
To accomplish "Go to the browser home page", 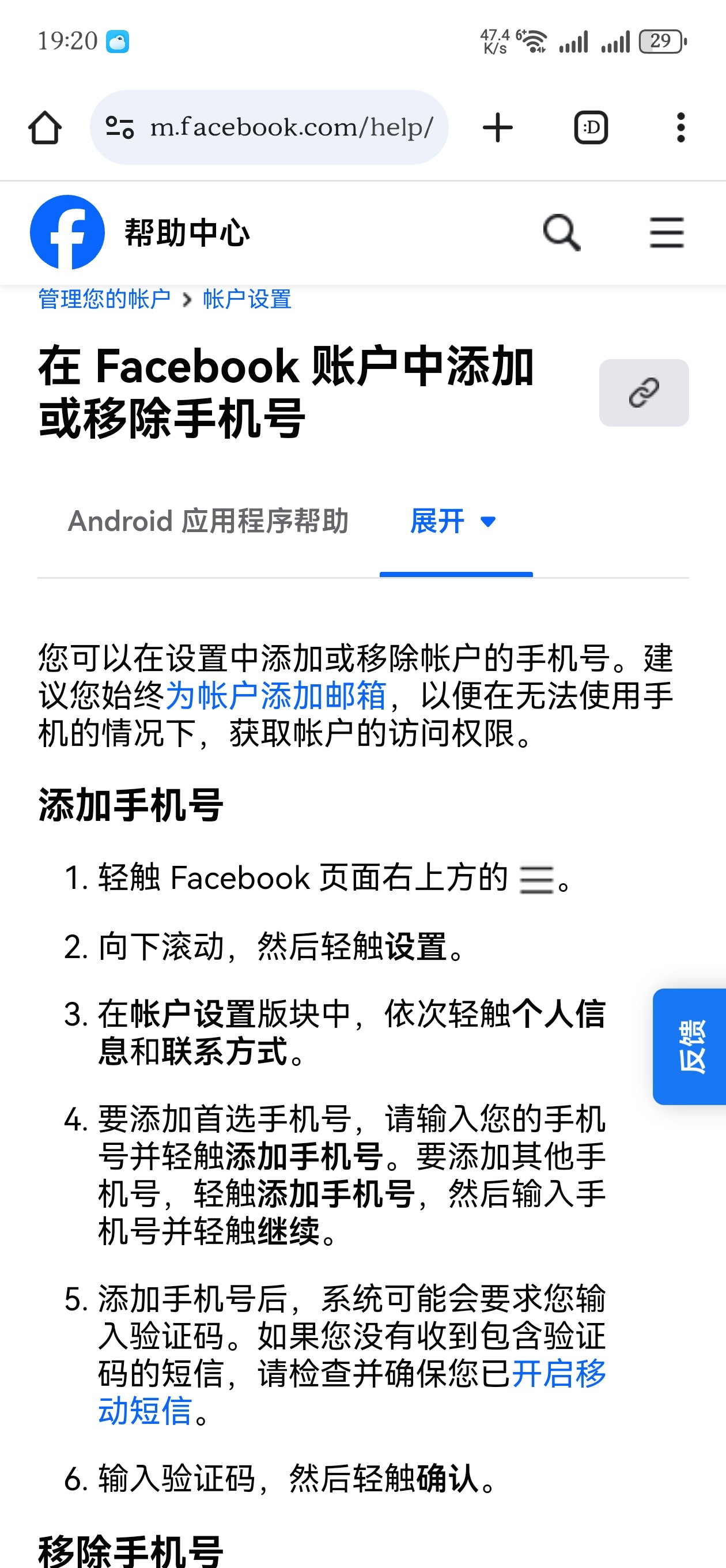I will (45, 128).
